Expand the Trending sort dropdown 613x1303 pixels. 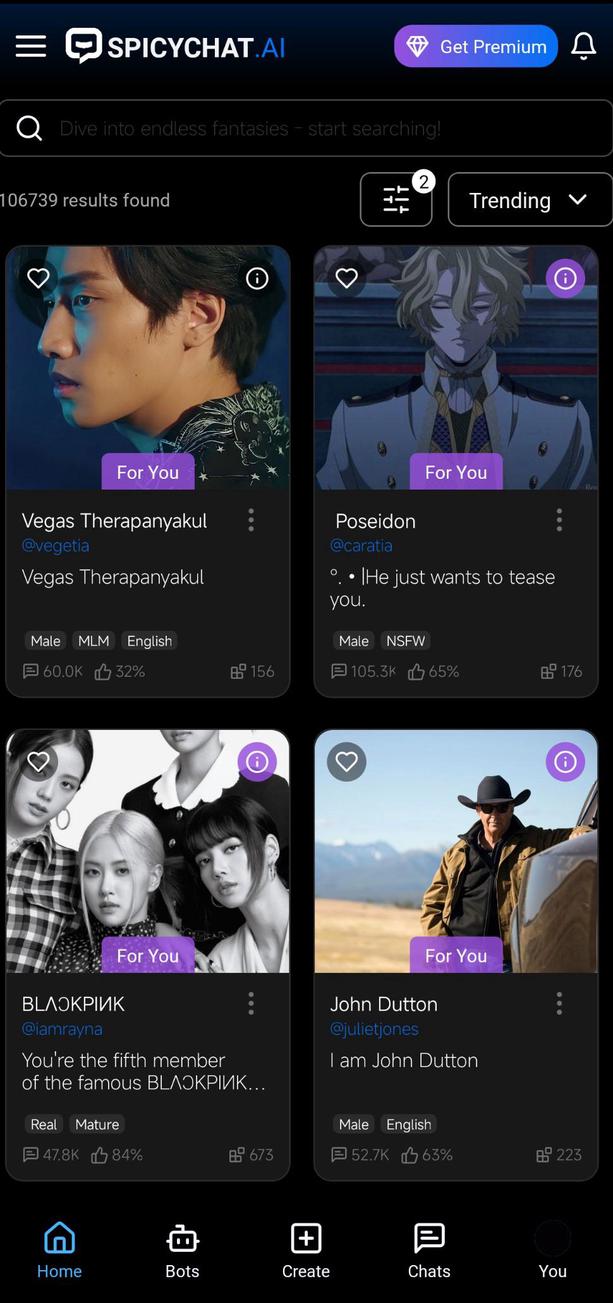(x=530, y=200)
